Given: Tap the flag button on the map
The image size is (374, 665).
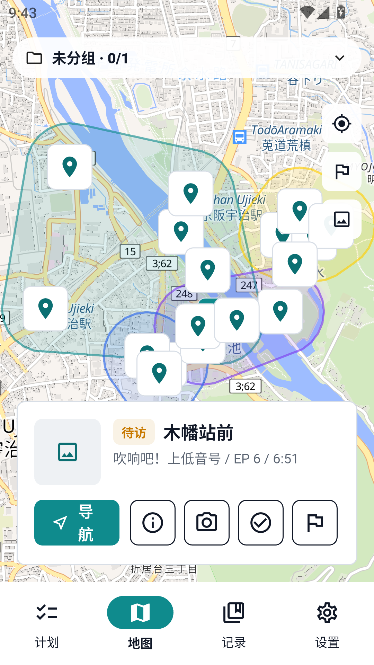Looking at the screenshot, I should click(x=342, y=172).
